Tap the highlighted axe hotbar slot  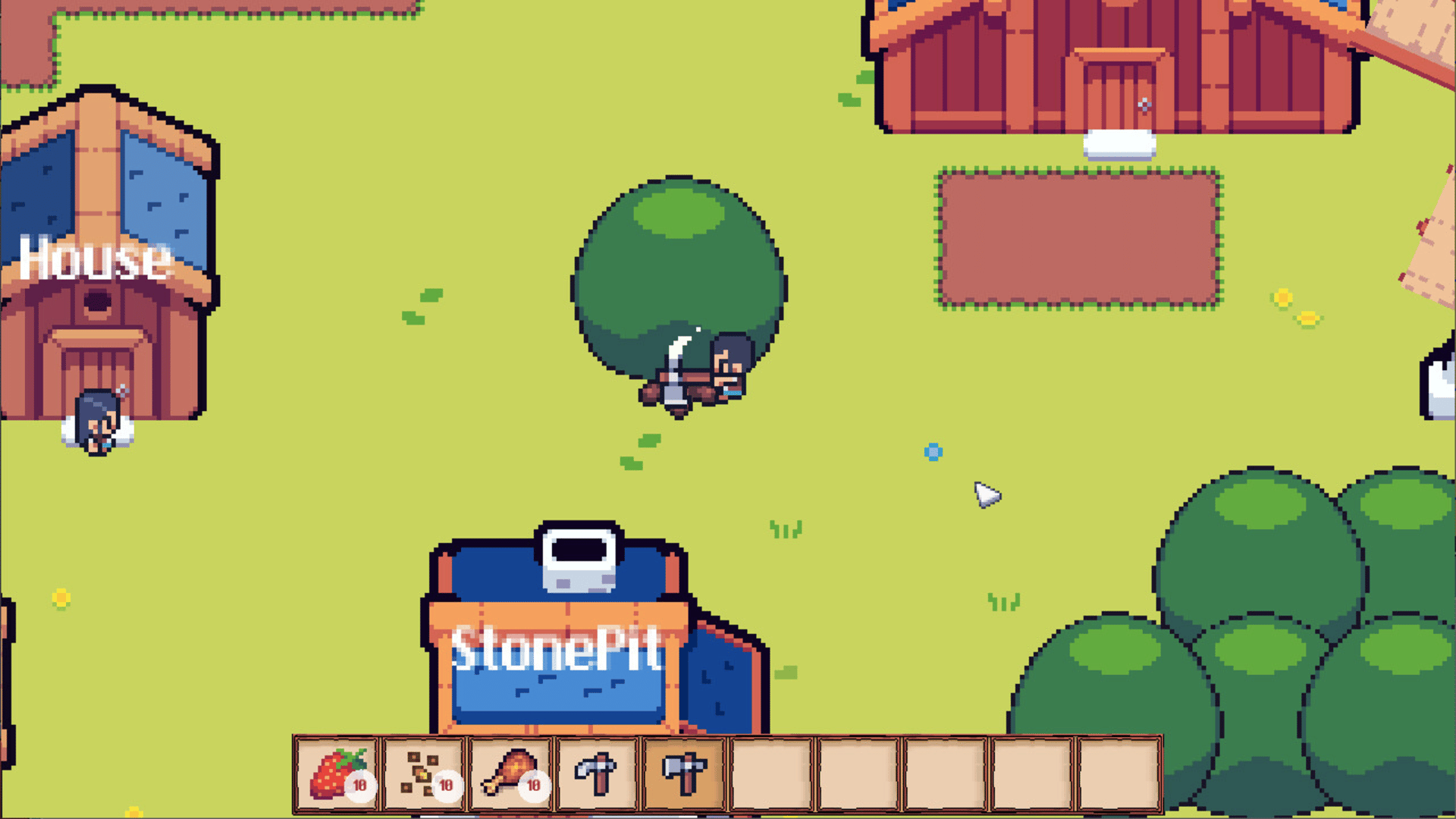[684, 773]
